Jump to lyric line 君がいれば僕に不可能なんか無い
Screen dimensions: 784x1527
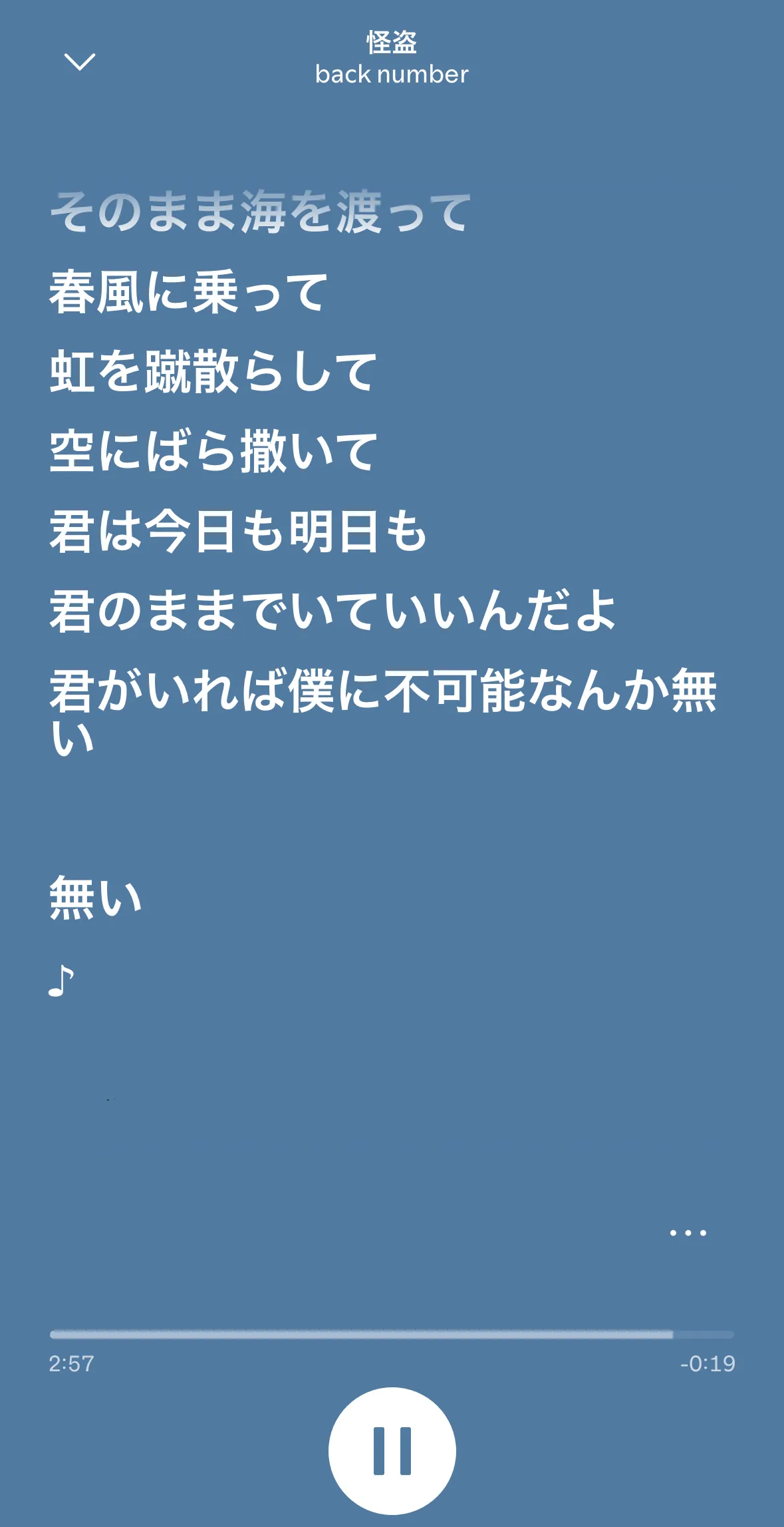(x=384, y=713)
